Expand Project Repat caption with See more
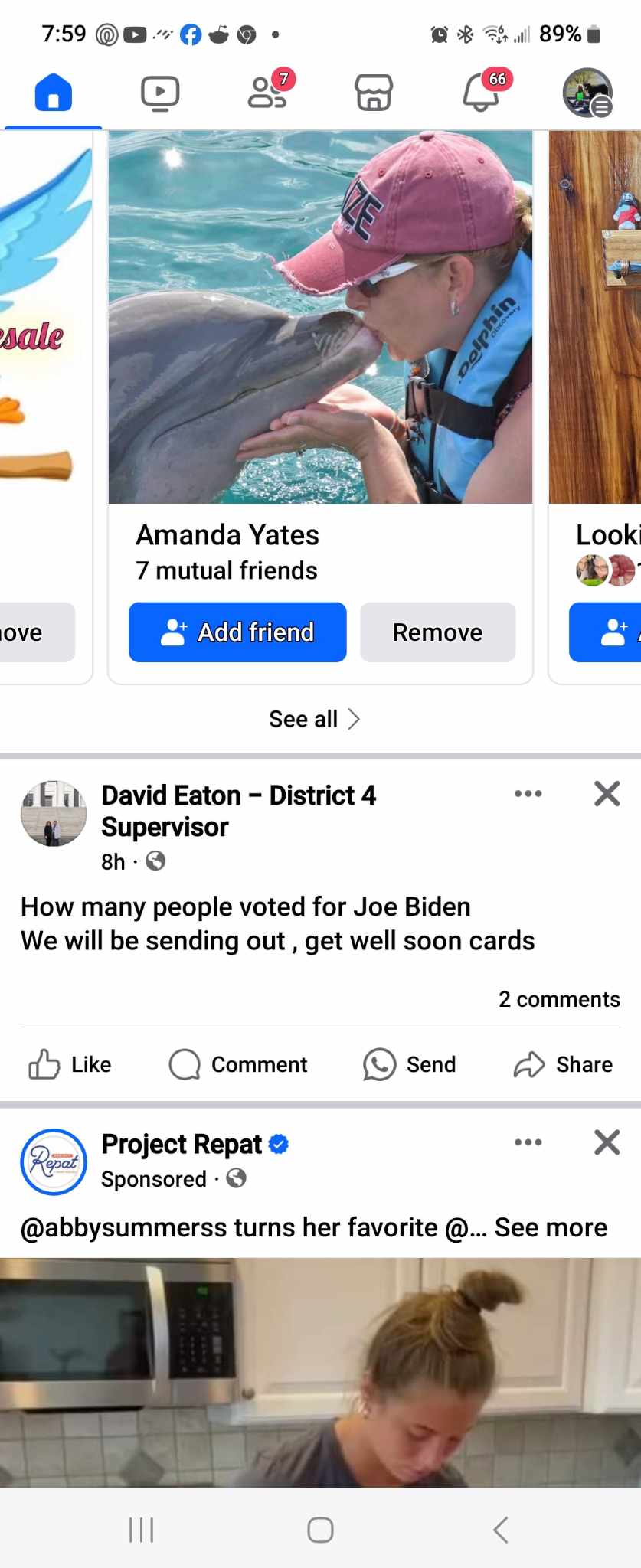Screen dimensions: 641x1568 coord(551,1227)
